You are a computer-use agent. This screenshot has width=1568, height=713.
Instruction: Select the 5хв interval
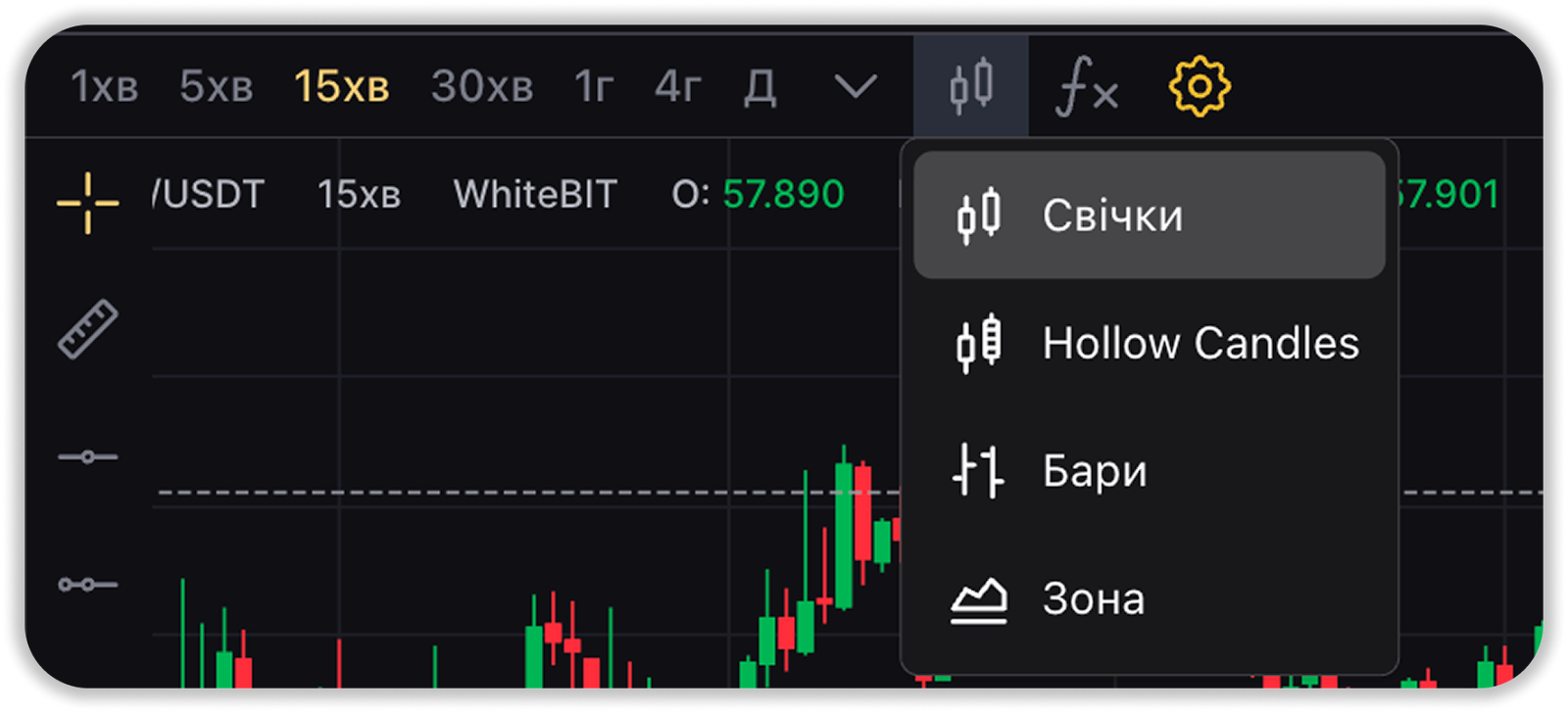(x=216, y=87)
